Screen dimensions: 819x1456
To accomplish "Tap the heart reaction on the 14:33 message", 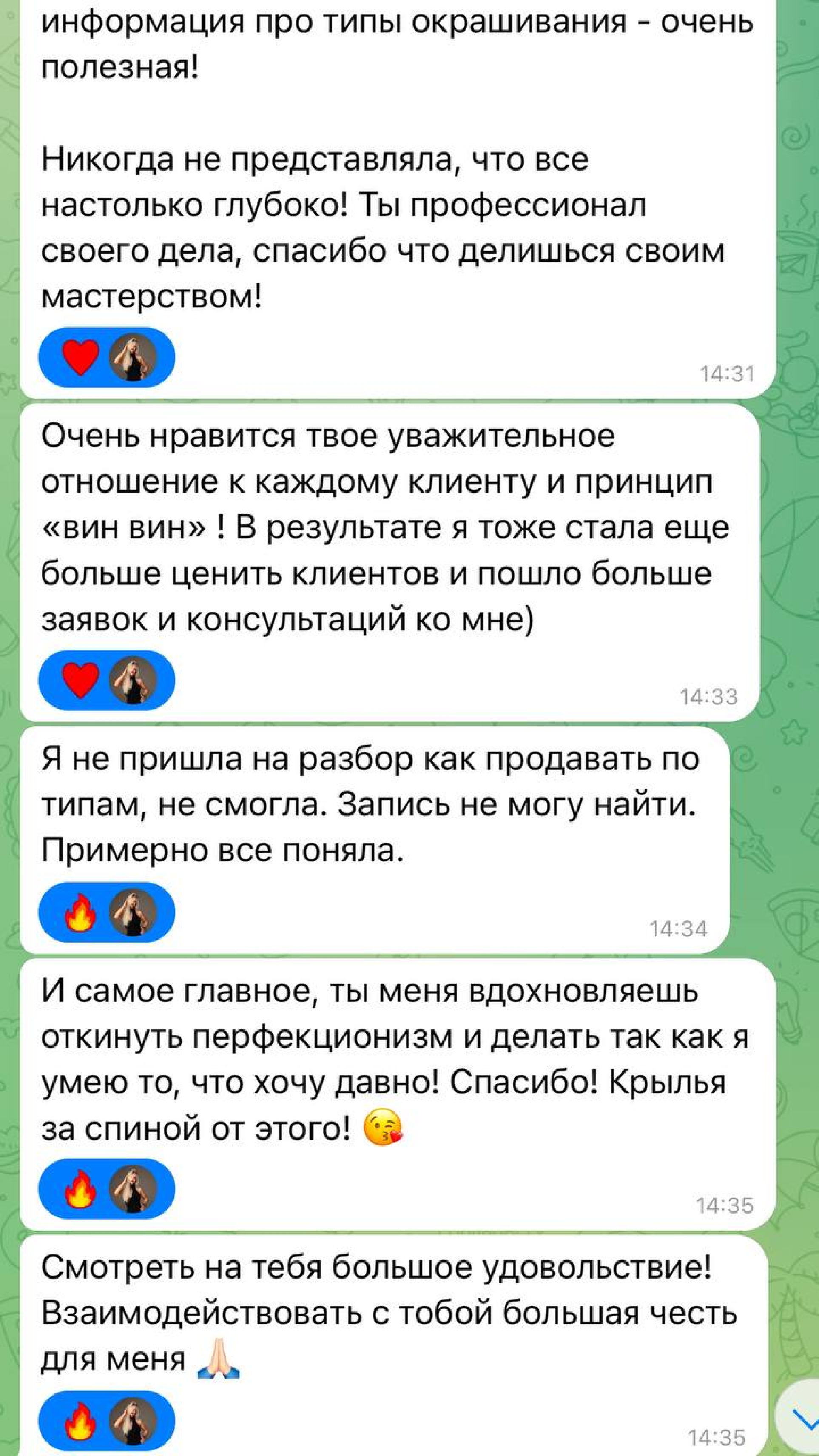I will pos(80,681).
